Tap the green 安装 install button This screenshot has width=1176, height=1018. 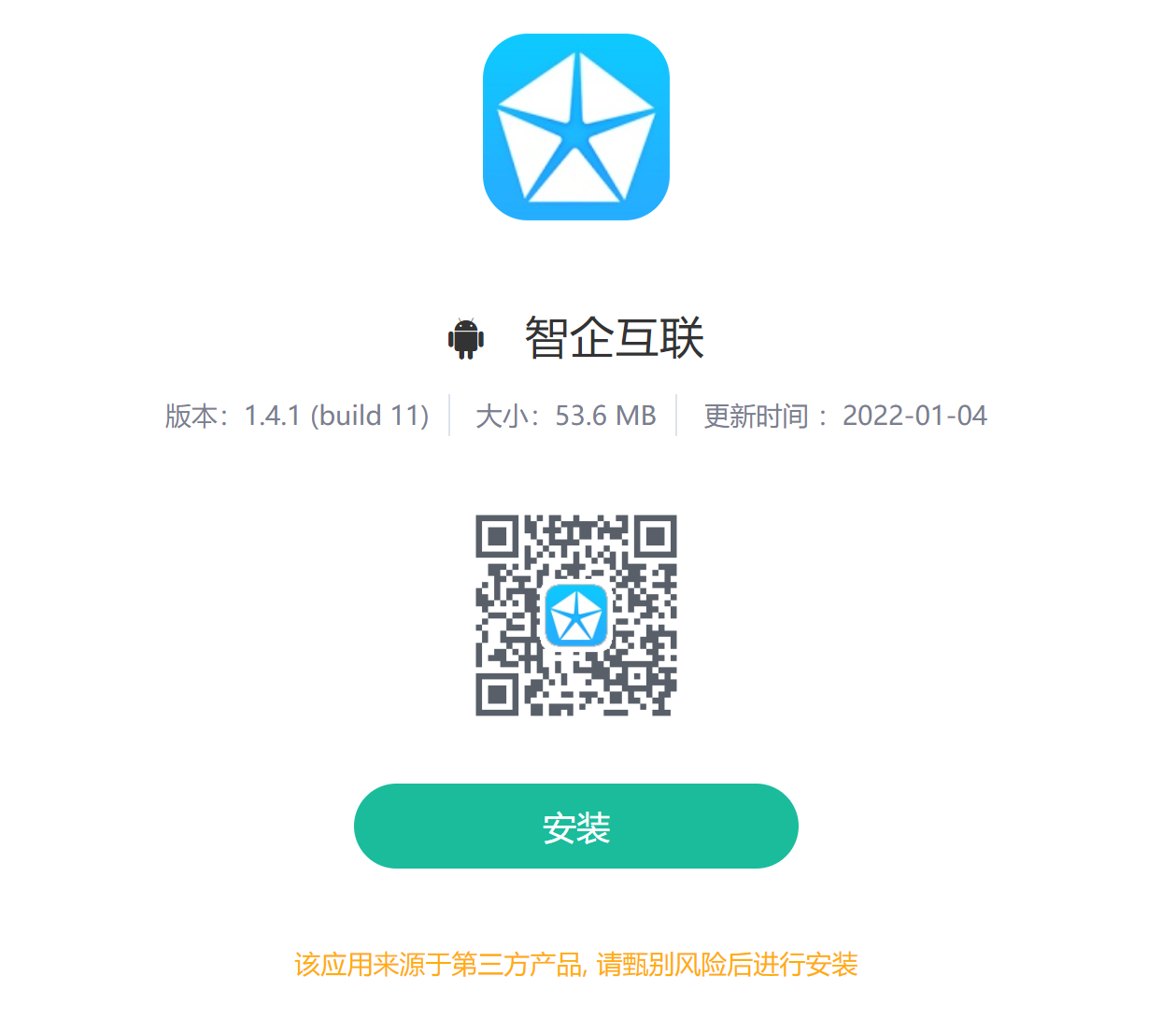575,827
